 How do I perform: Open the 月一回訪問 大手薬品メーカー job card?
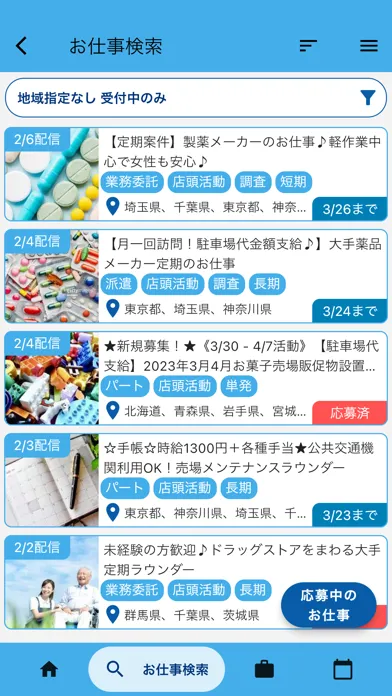196,276
